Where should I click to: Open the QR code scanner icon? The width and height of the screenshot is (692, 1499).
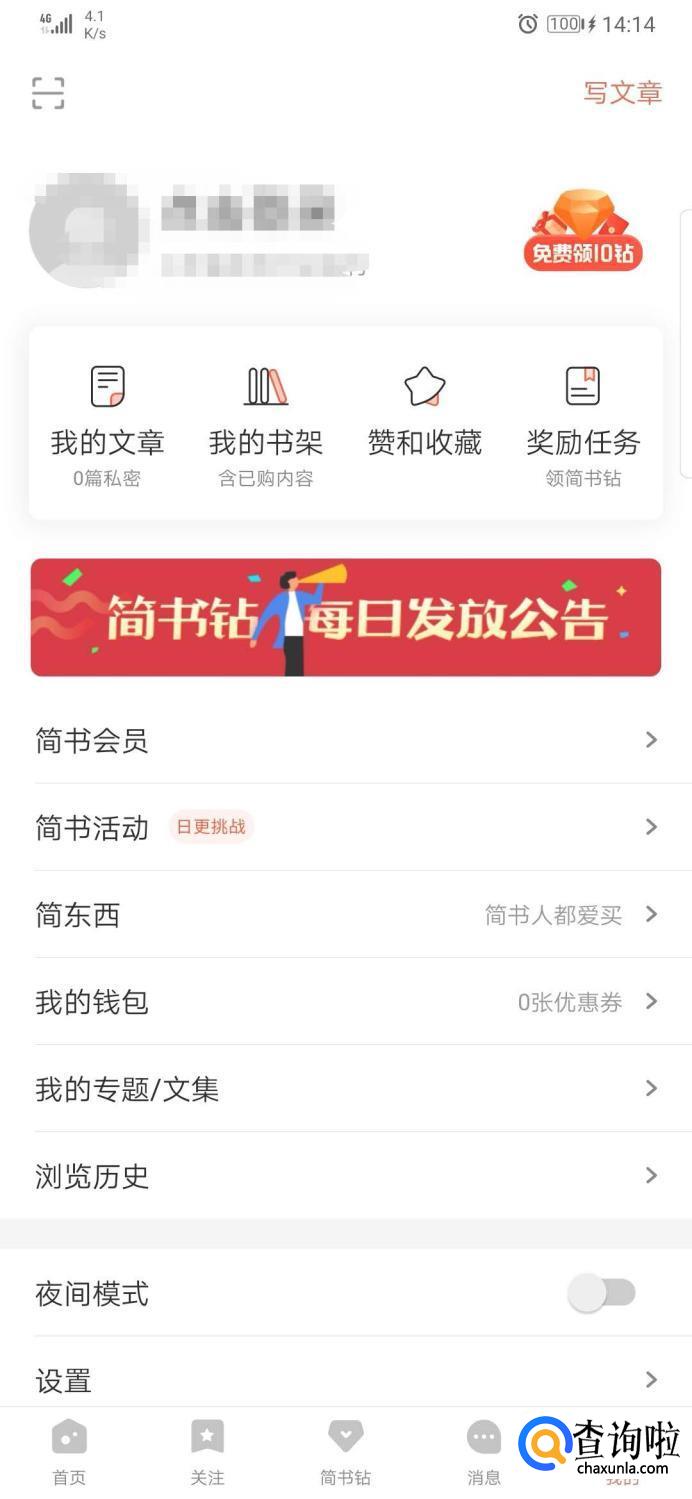tap(48, 93)
